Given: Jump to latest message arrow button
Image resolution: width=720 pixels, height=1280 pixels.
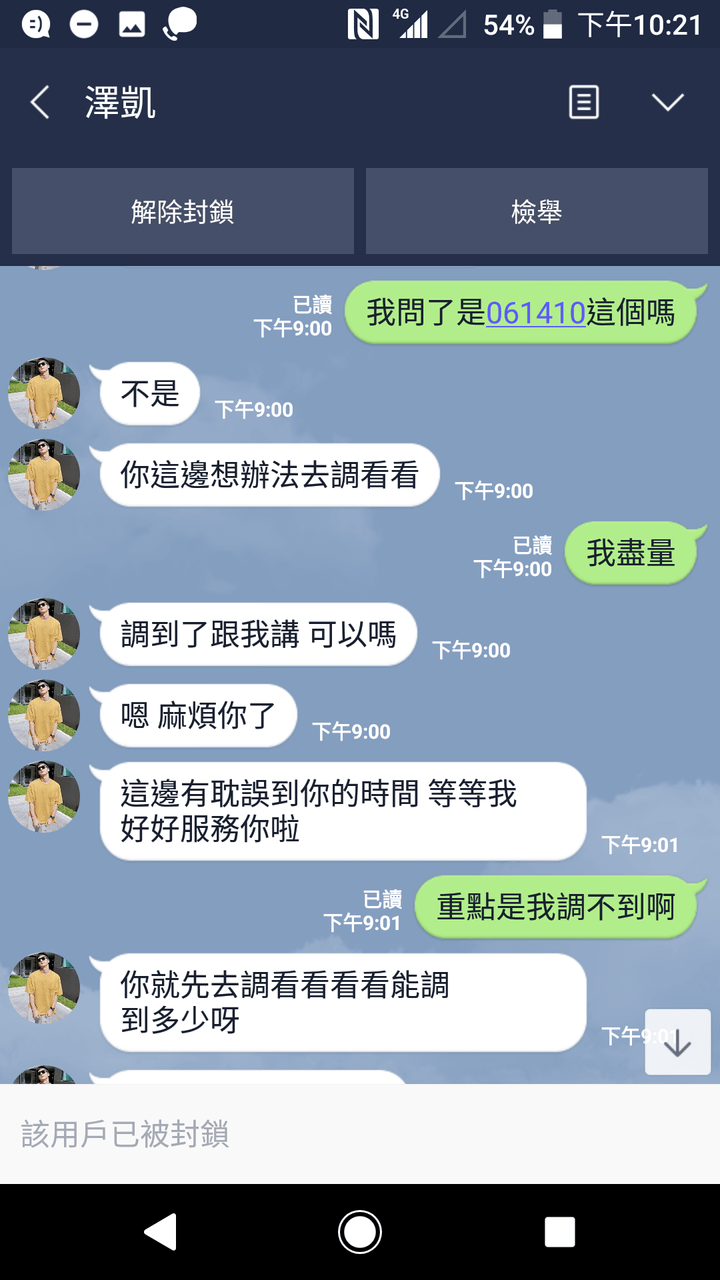Looking at the screenshot, I should (x=678, y=1042).
